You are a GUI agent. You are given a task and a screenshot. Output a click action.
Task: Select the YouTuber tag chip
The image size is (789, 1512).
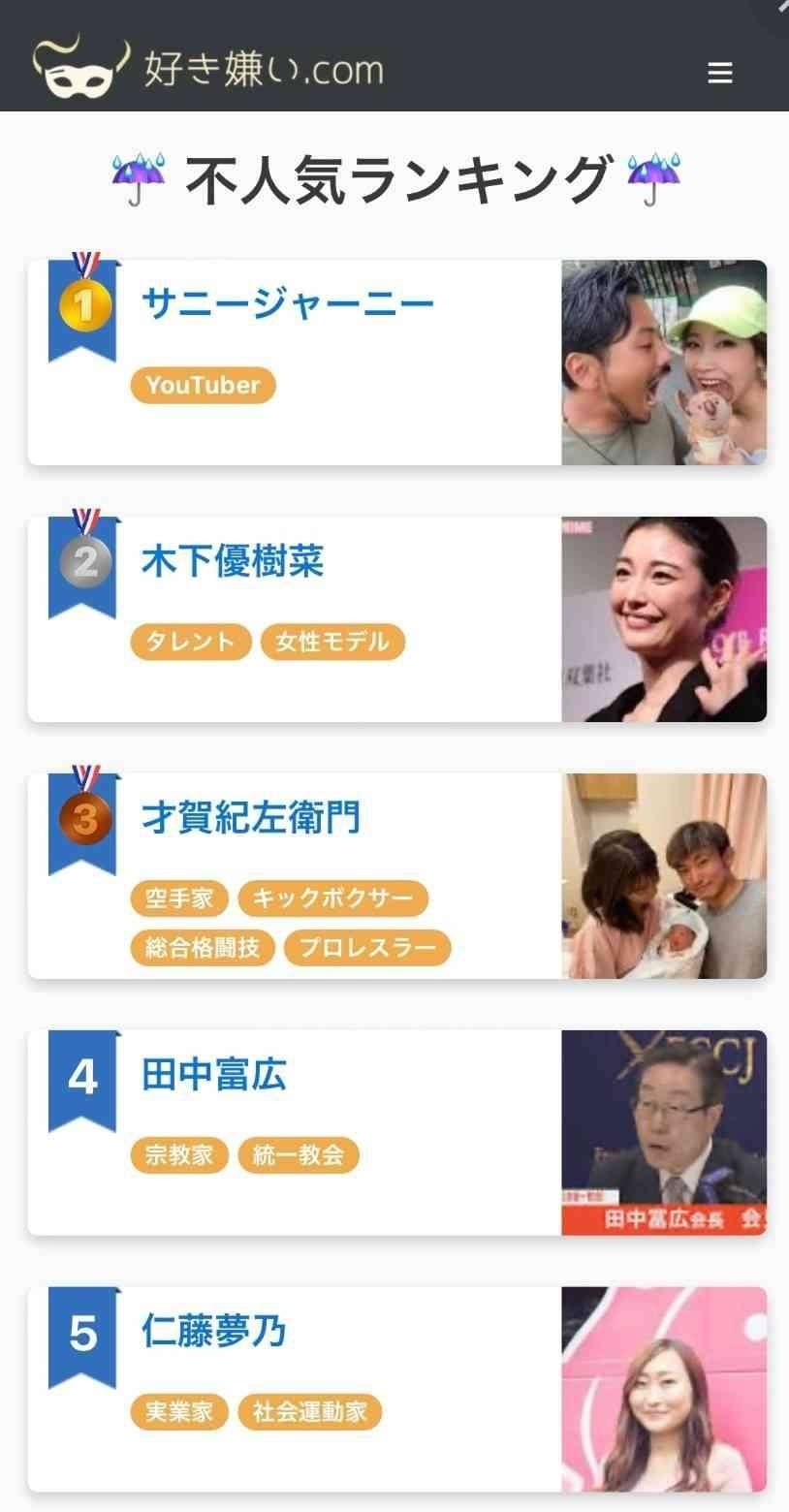point(204,385)
